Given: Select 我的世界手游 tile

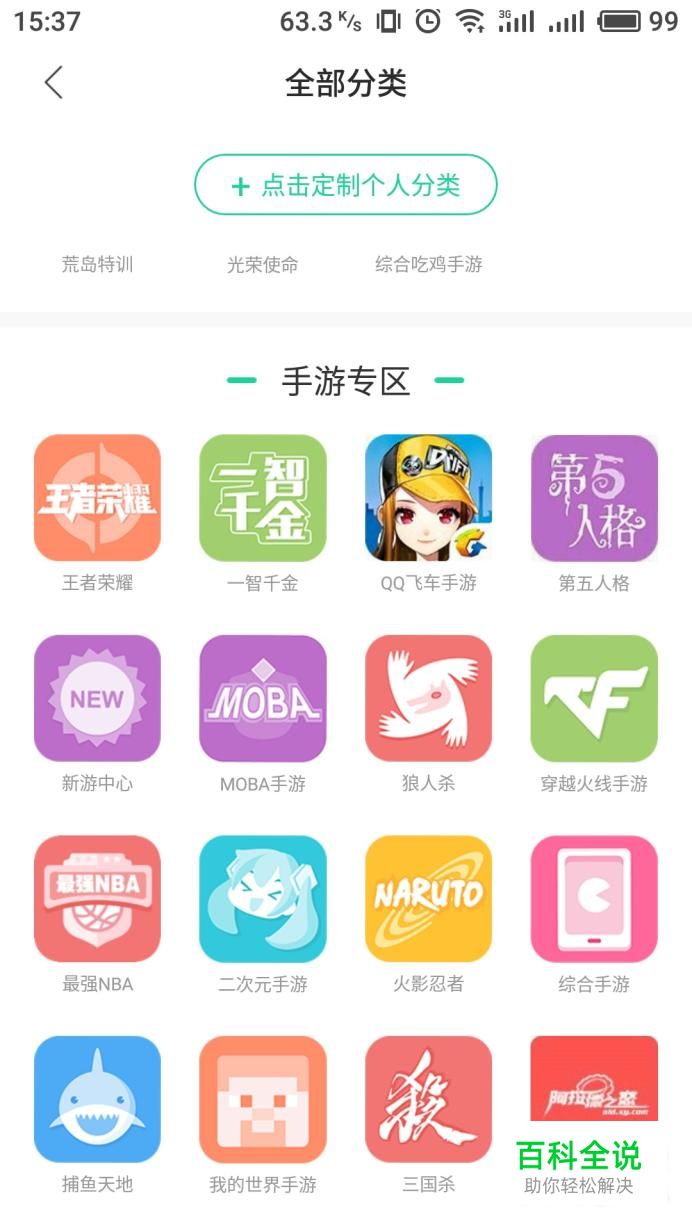Looking at the screenshot, I should click(x=263, y=1098).
